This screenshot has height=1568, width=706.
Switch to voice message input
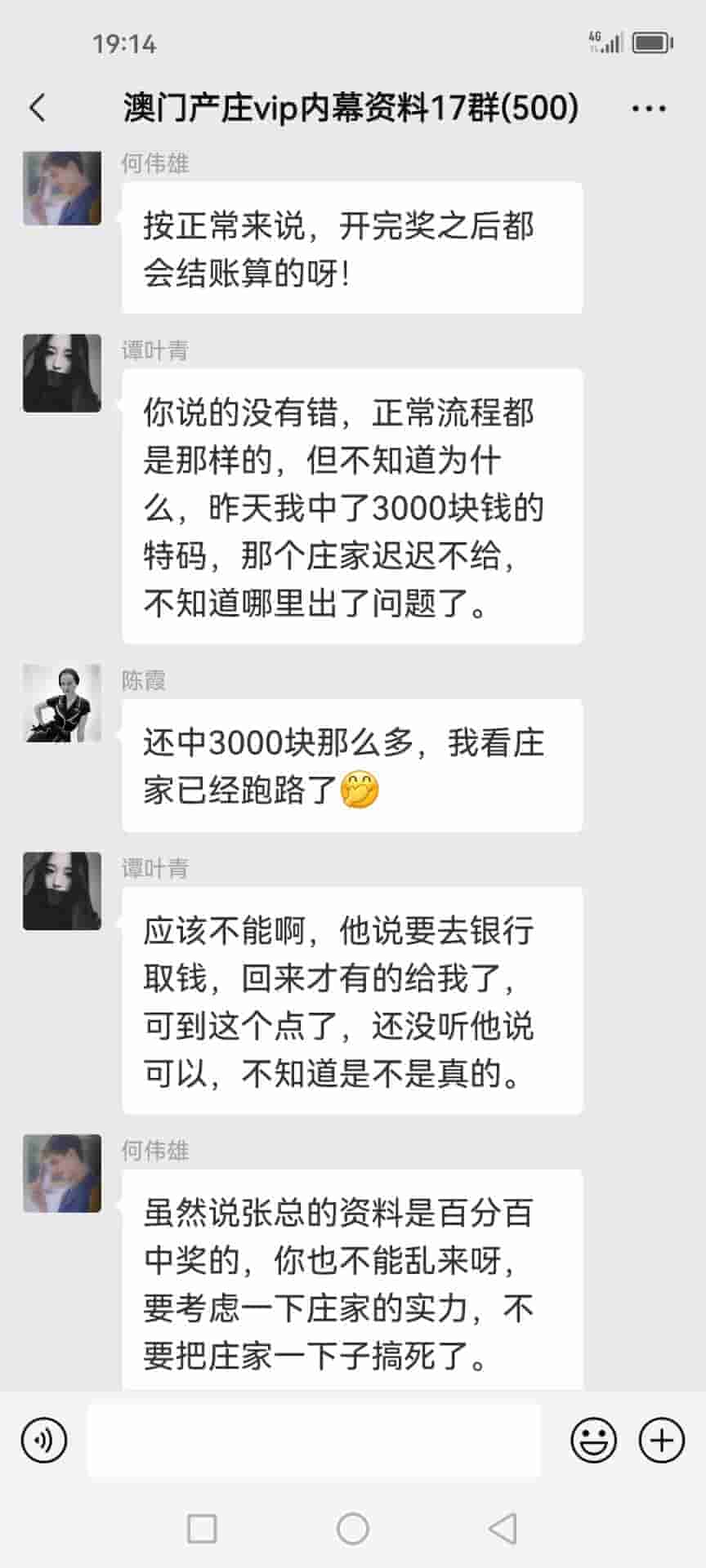point(44,1441)
